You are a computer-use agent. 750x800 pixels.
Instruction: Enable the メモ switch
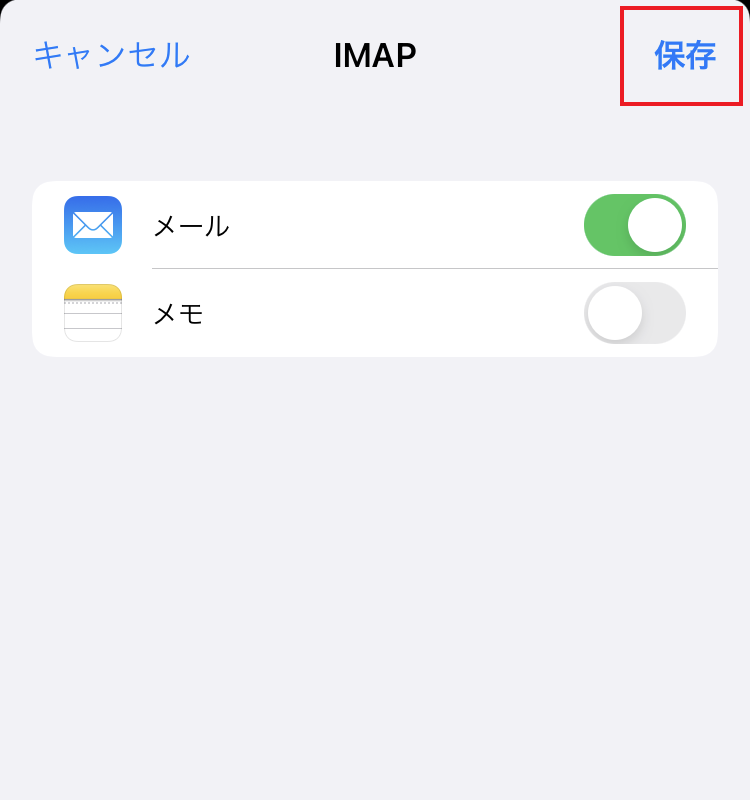click(634, 313)
